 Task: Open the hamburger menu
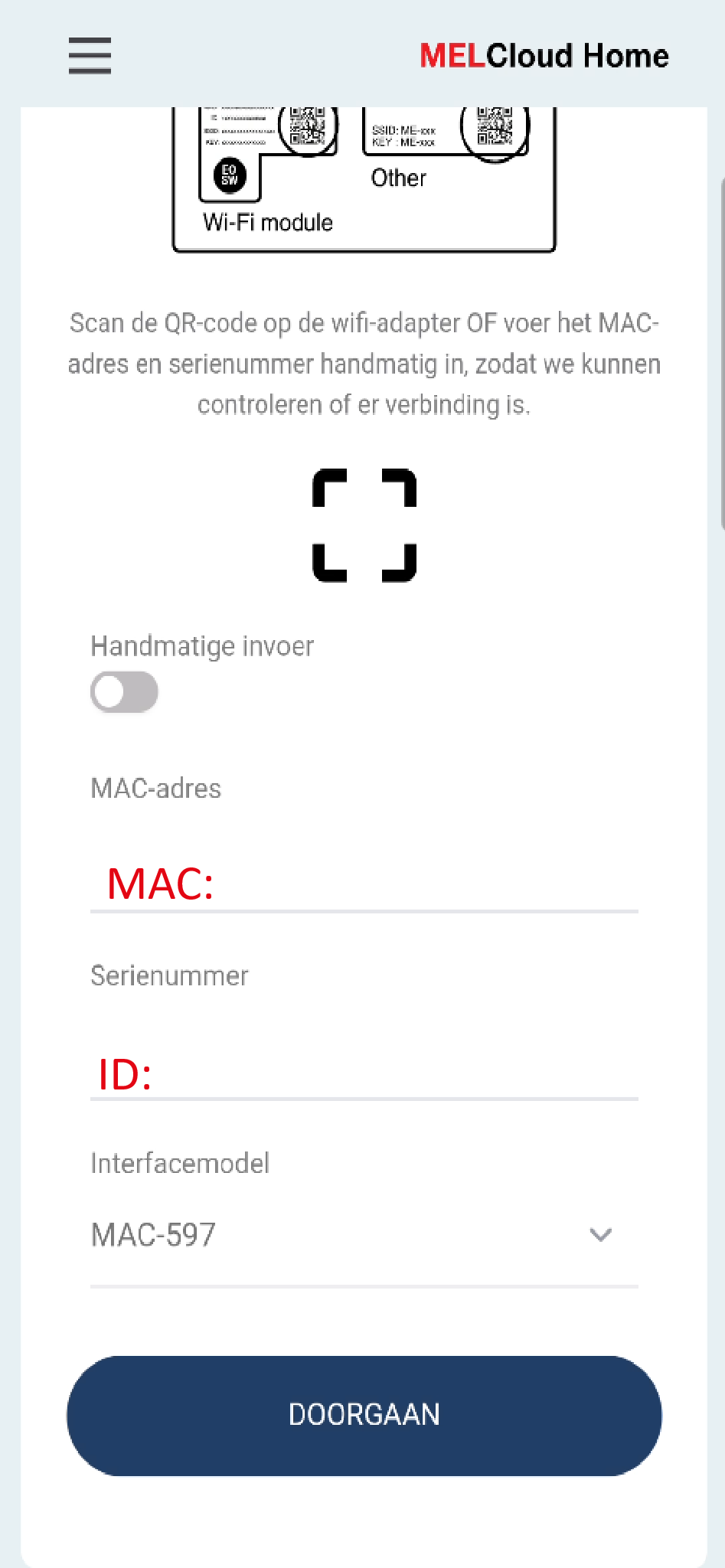point(90,56)
